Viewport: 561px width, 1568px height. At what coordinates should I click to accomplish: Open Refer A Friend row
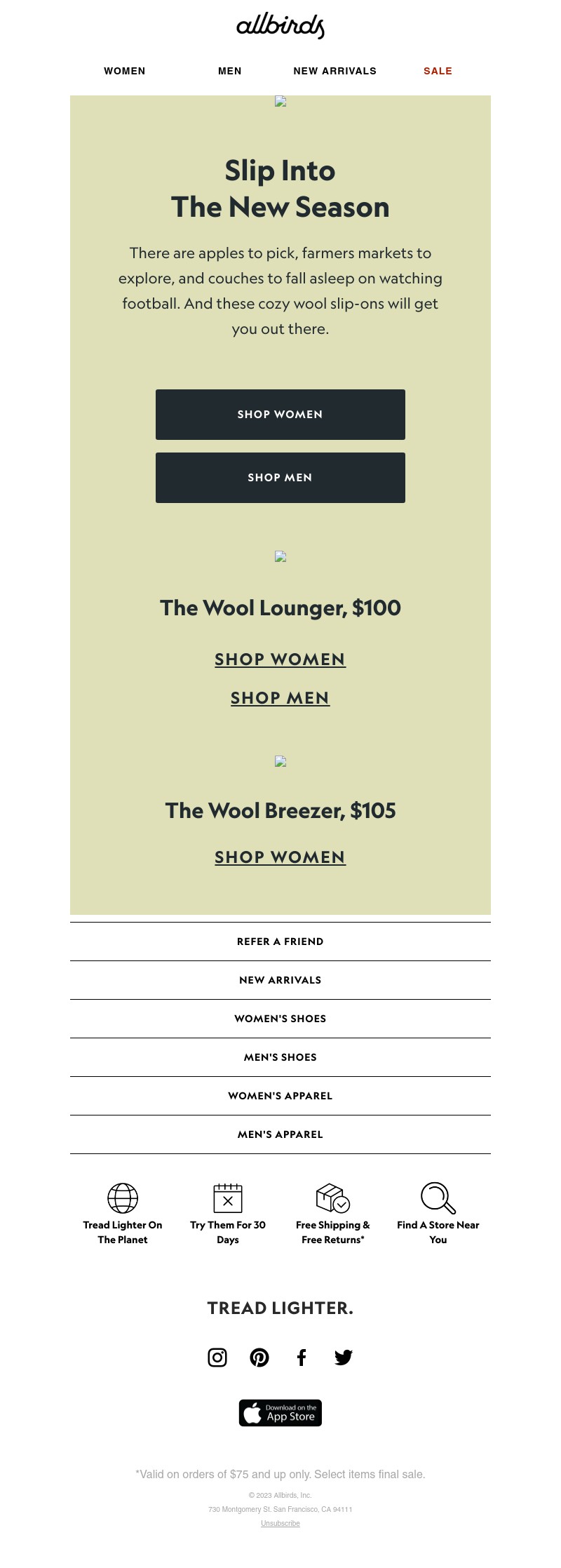(x=280, y=942)
